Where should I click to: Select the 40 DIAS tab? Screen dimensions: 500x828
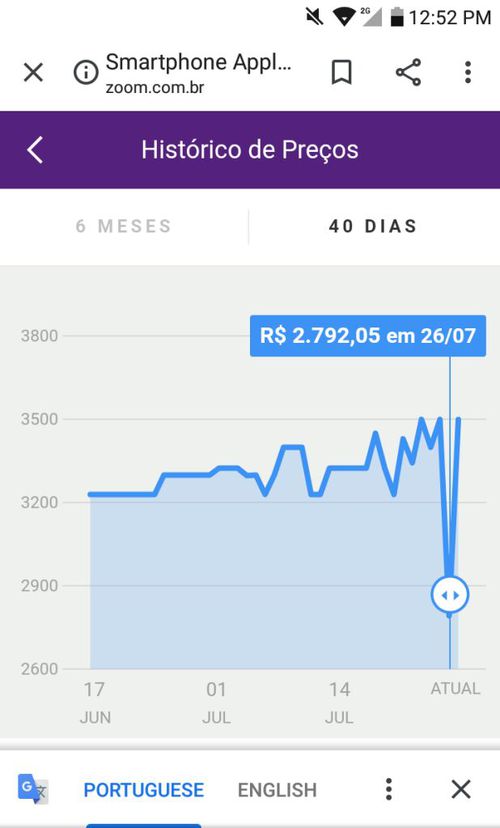pyautogui.click(x=374, y=227)
